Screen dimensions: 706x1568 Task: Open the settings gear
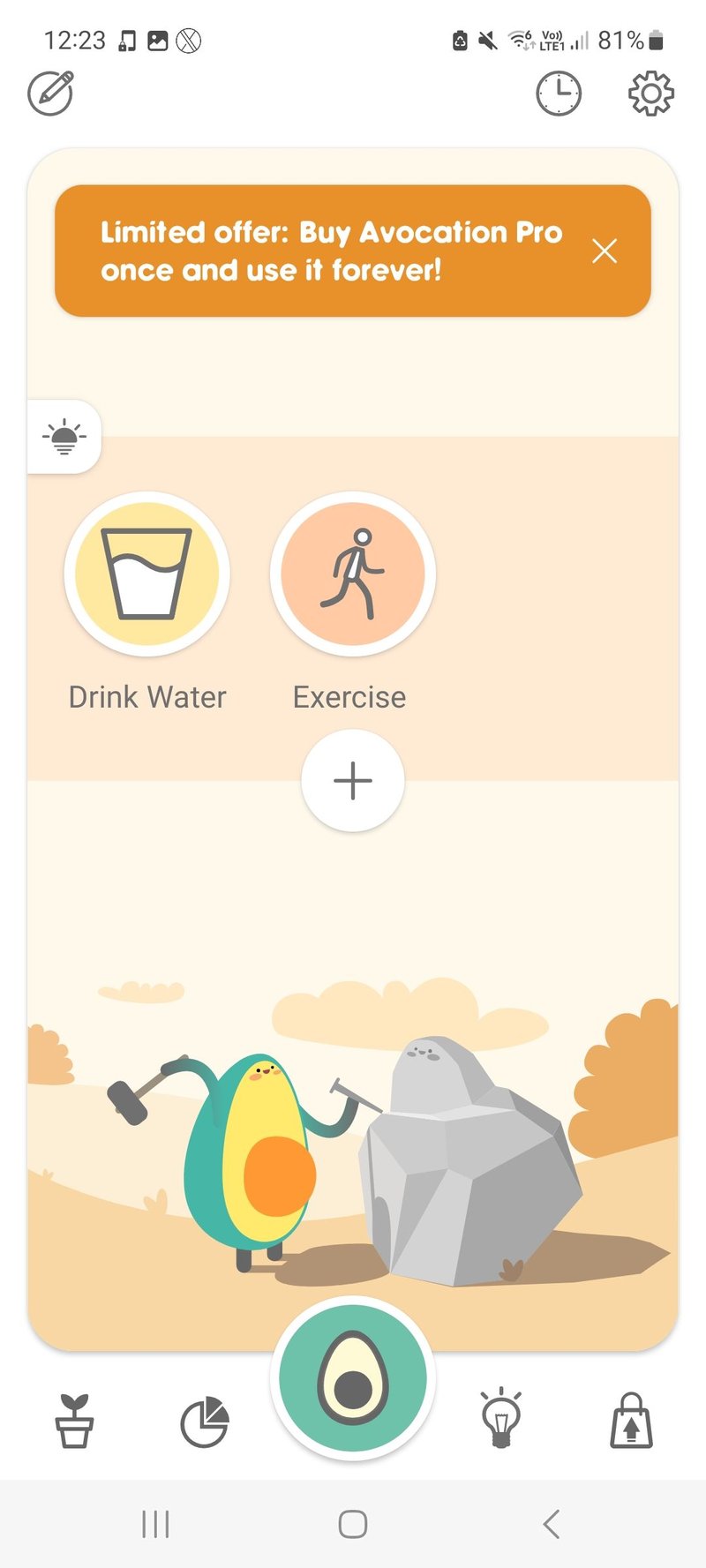[x=650, y=94]
